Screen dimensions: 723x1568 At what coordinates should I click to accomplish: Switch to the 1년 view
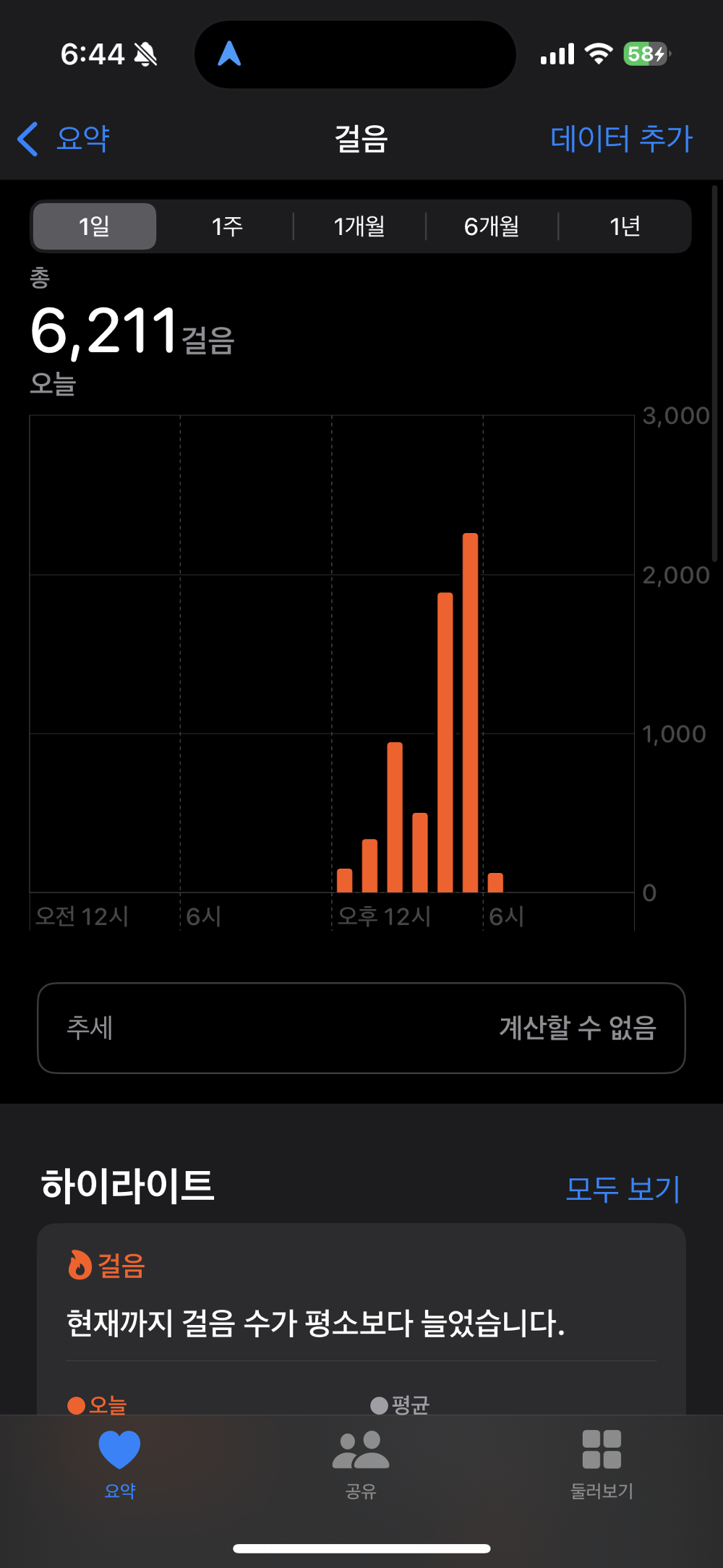pyautogui.click(x=625, y=226)
